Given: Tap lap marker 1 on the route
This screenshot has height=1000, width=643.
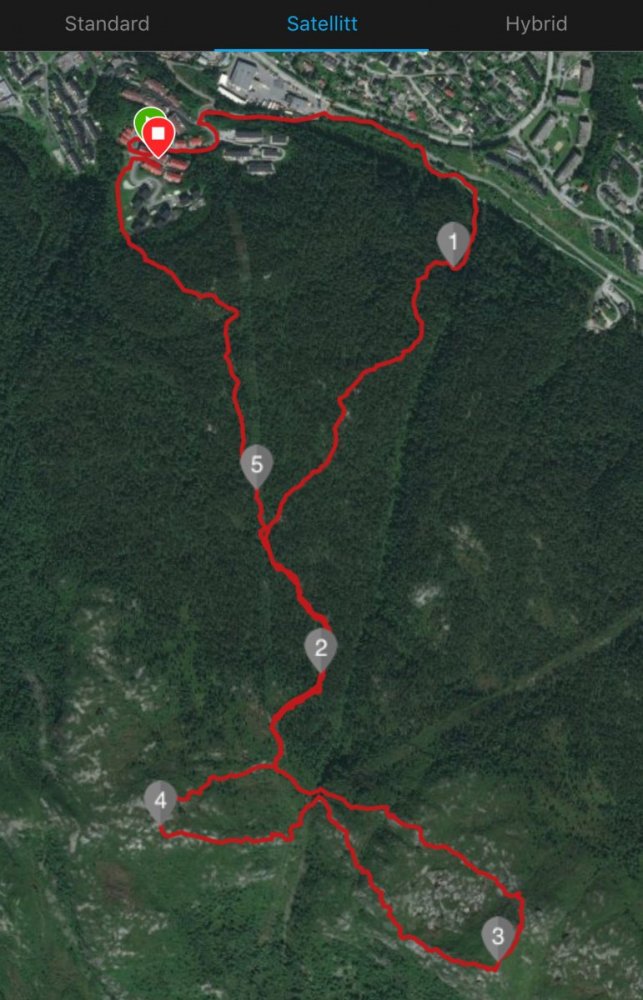Looking at the screenshot, I should pyautogui.click(x=454, y=242).
